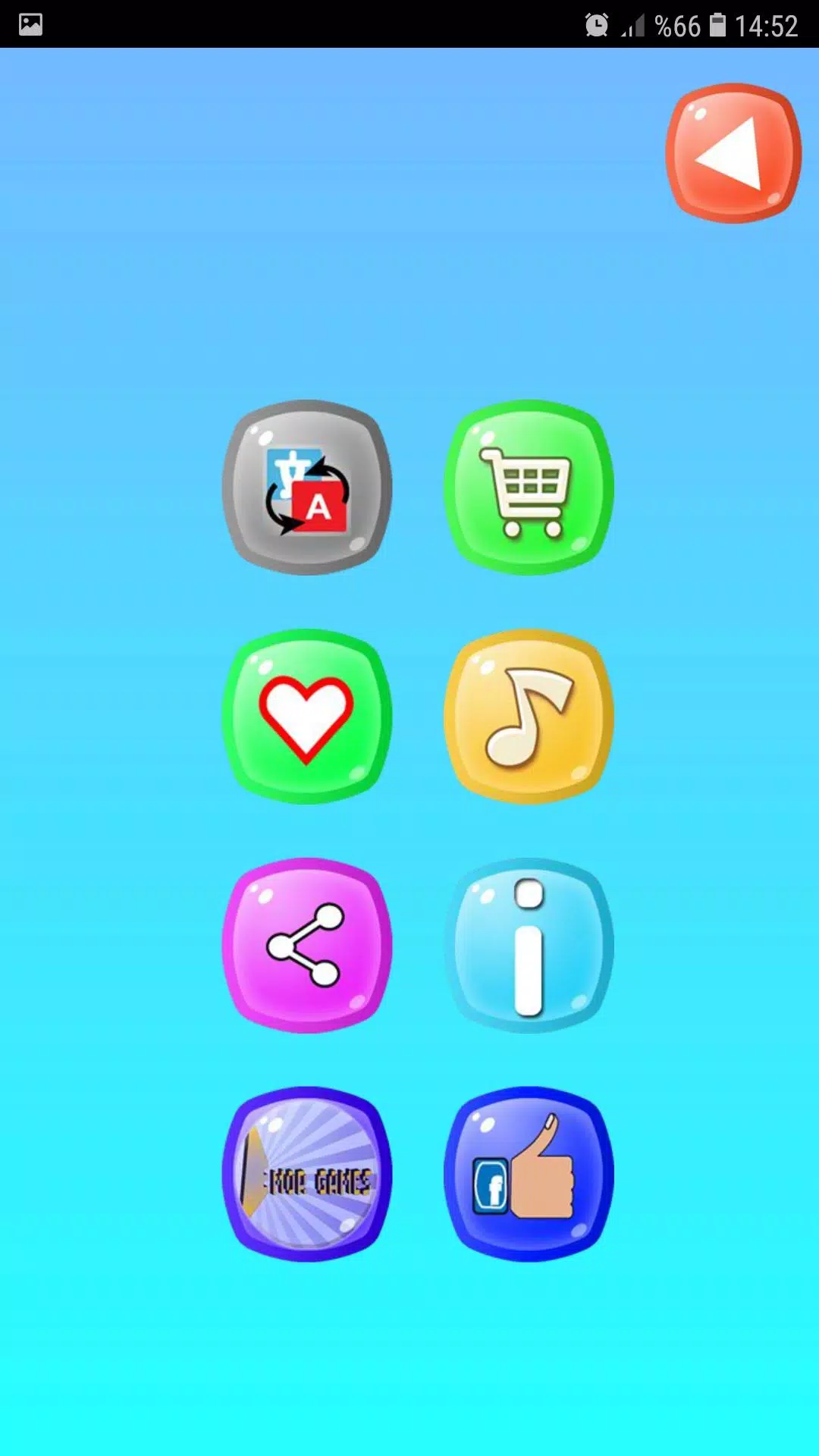819x1456 pixels.
Task: Open the language translation button
Action: click(x=307, y=488)
